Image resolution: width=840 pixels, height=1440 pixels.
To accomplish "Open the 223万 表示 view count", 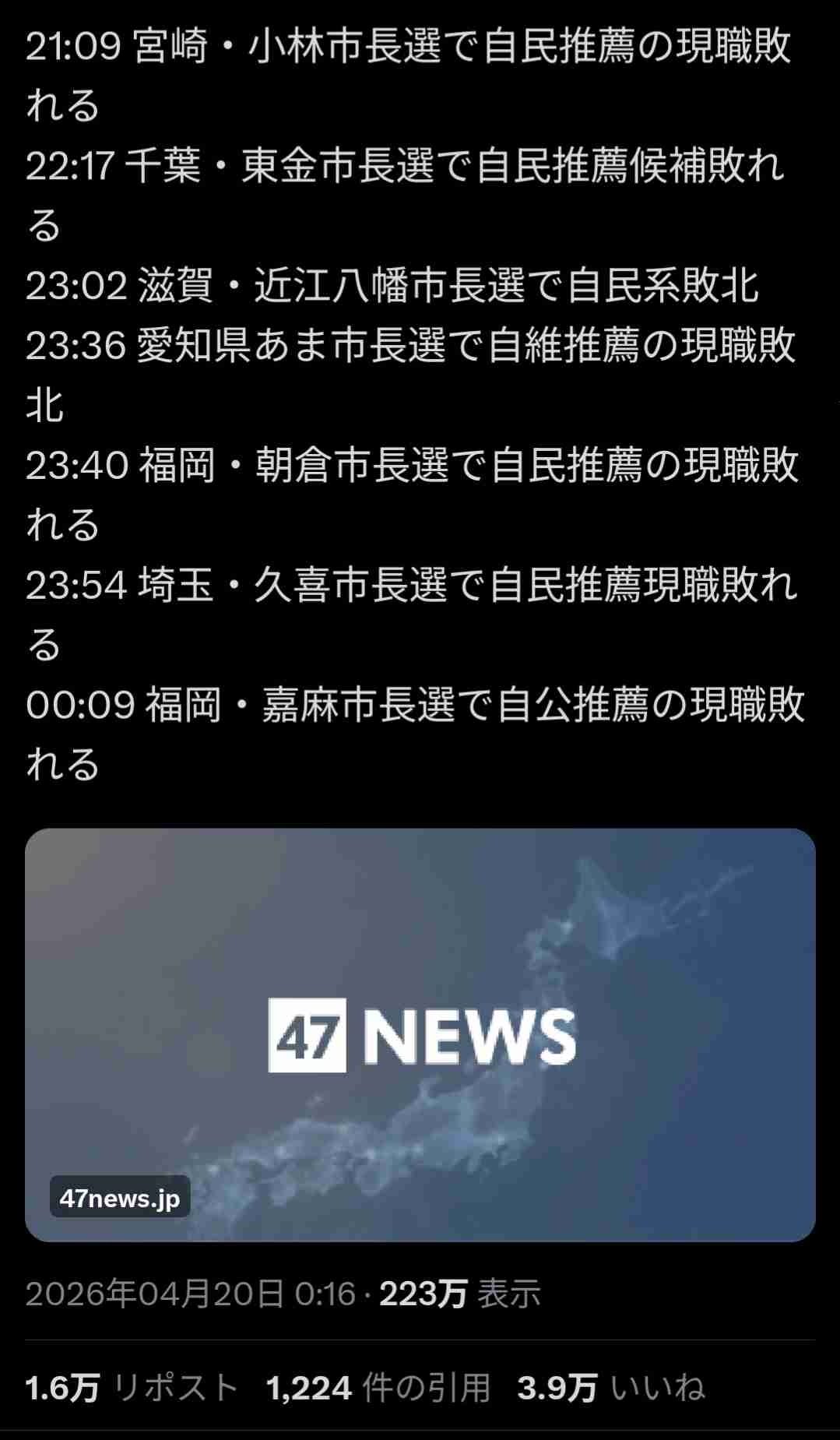I will pos(459,1294).
